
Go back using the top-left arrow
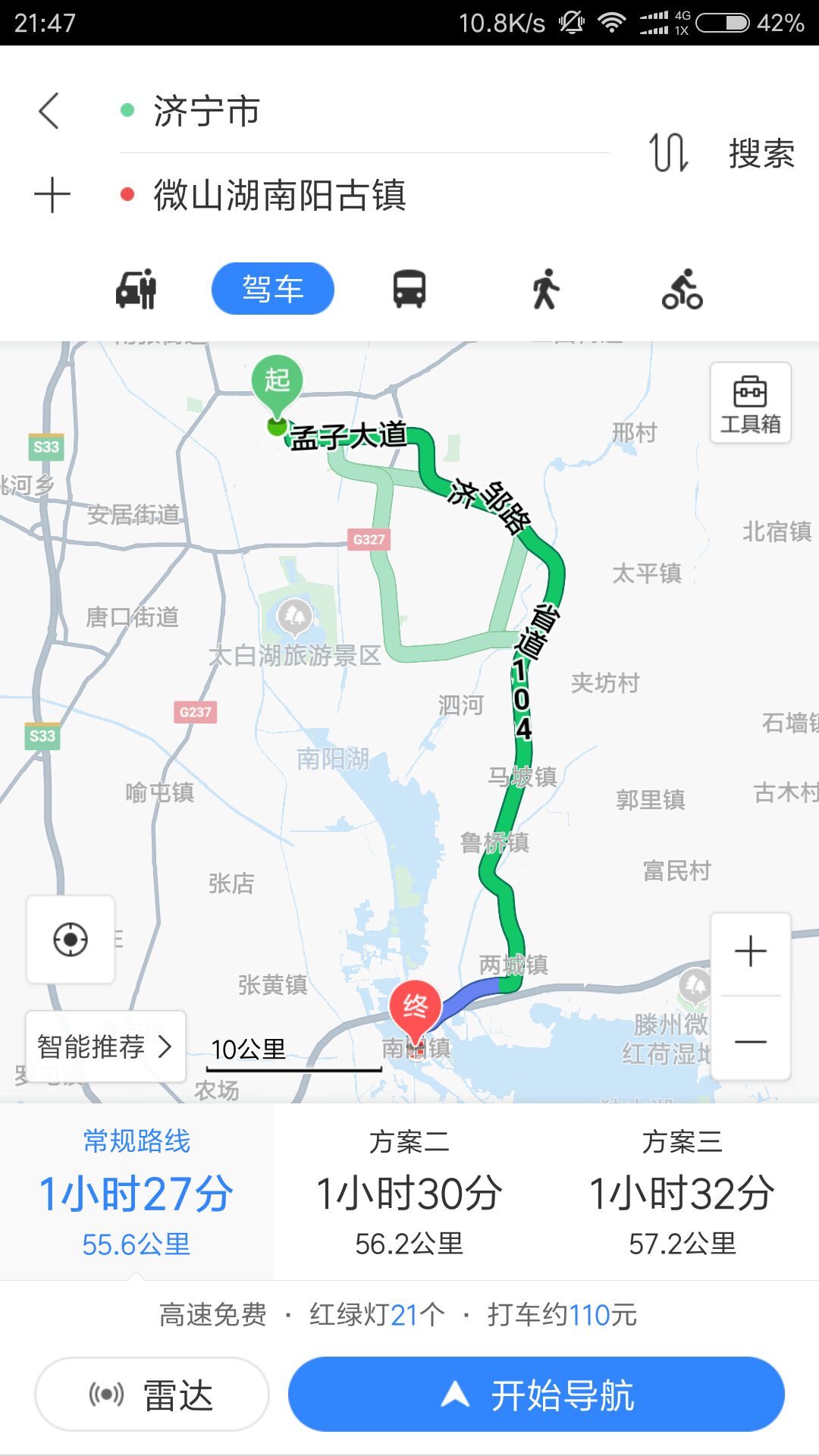pyautogui.click(x=49, y=111)
